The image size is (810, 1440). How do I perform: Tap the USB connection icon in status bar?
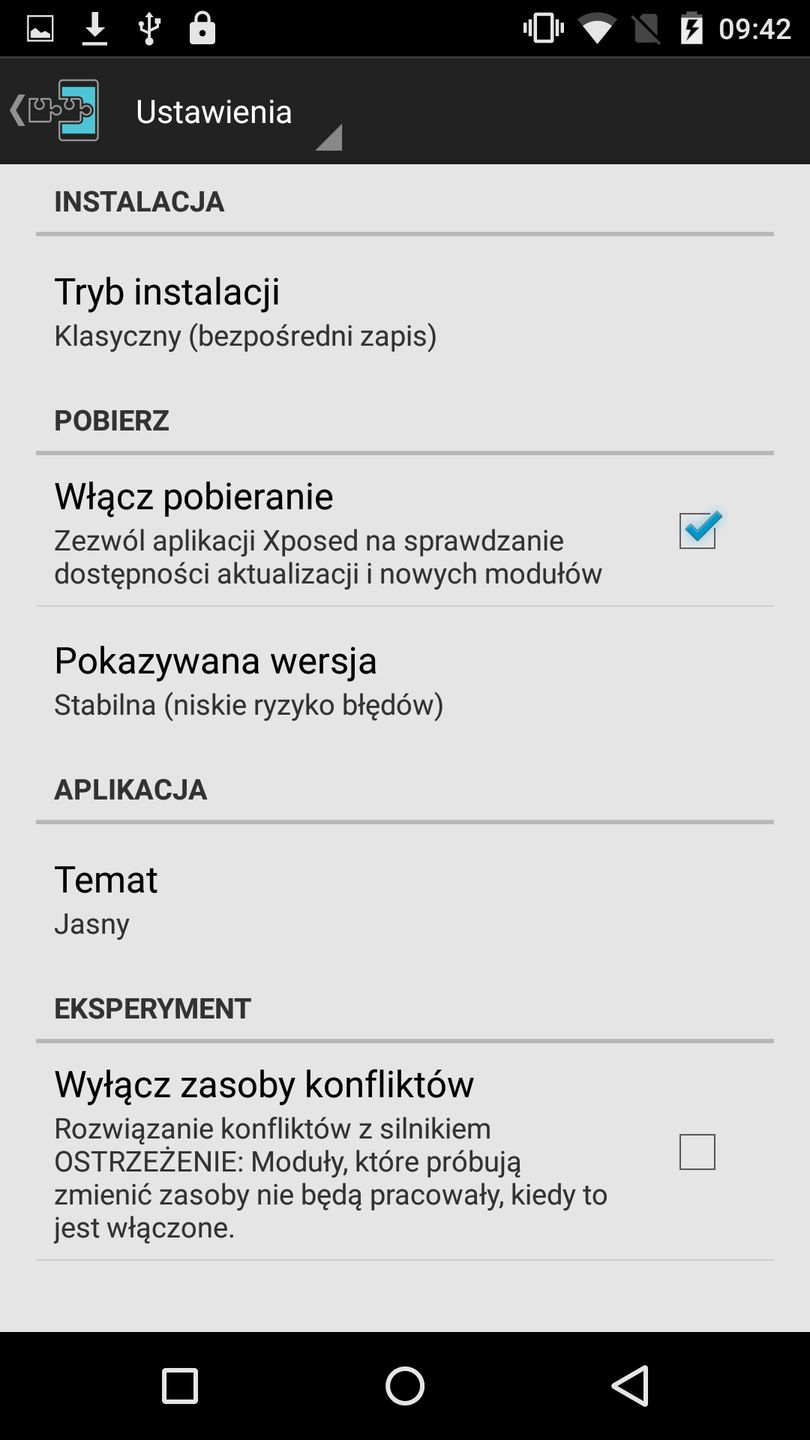pos(148,27)
